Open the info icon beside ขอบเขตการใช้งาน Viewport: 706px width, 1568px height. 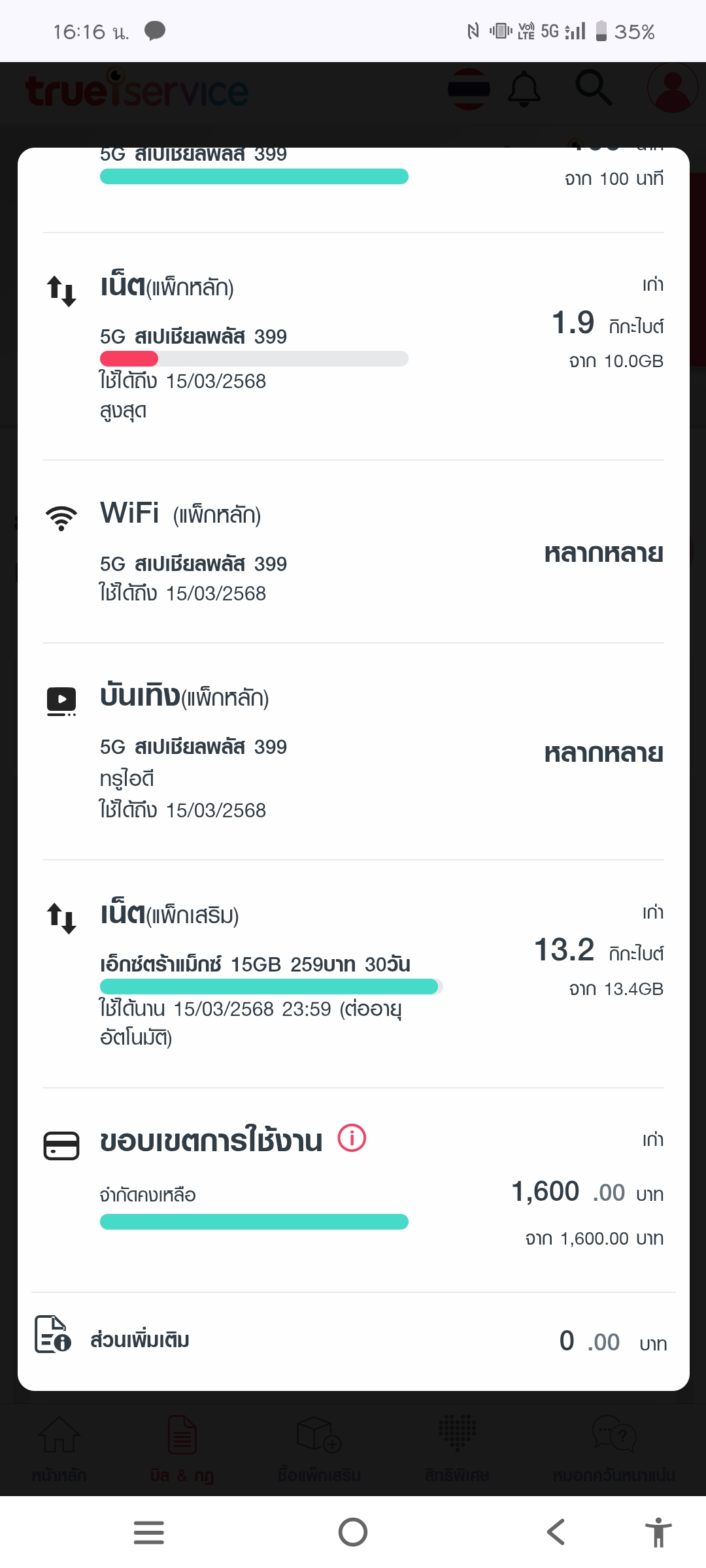coord(352,1138)
